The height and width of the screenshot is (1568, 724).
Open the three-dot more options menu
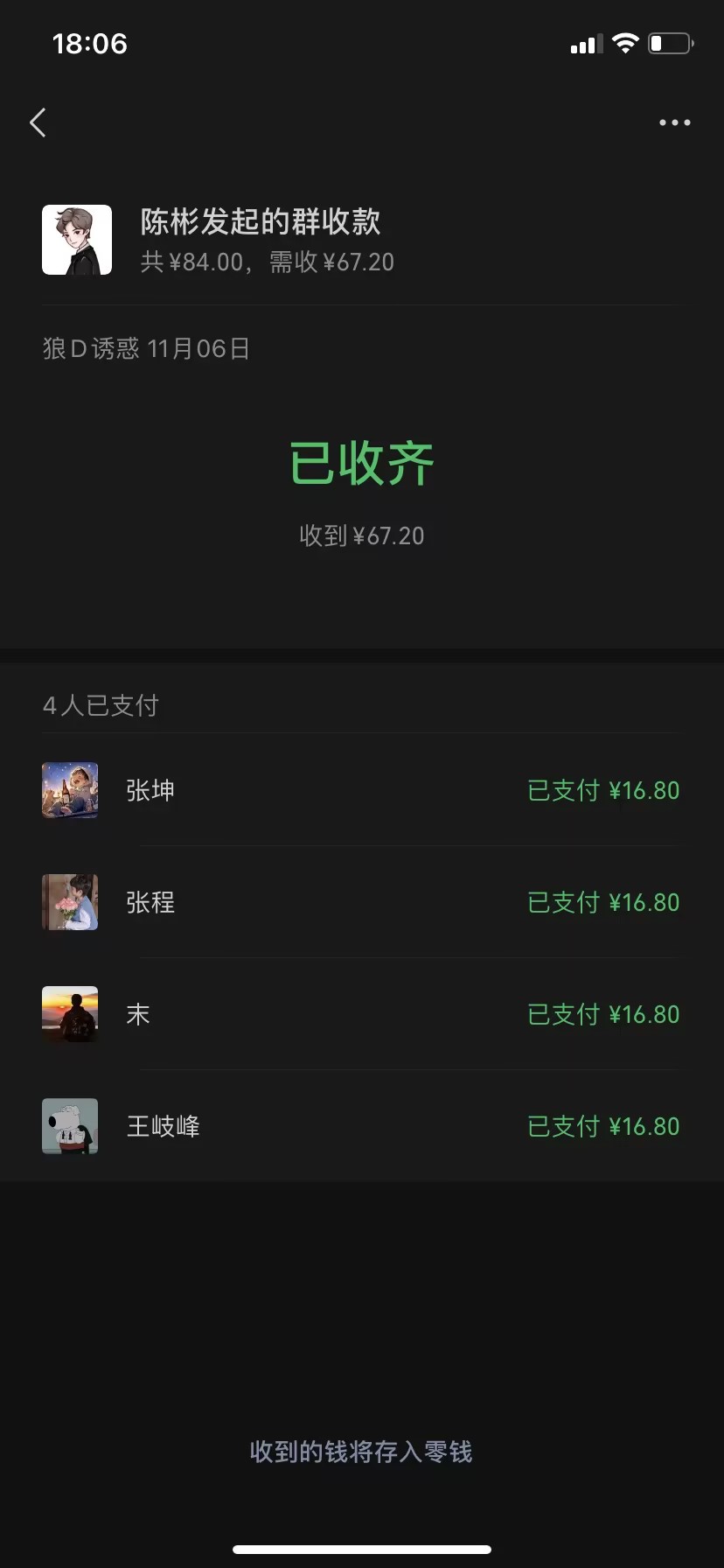coord(674,122)
